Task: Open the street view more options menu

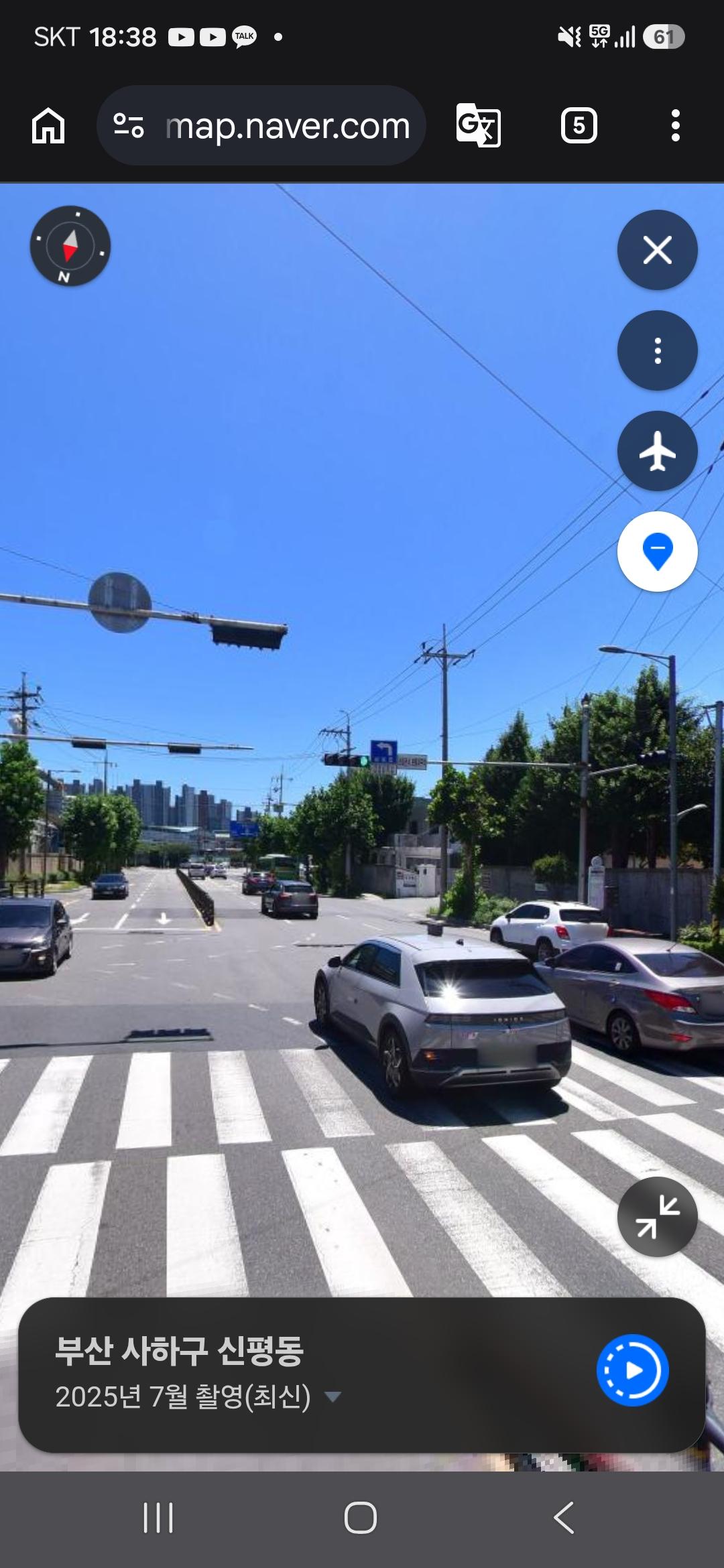Action: (657, 350)
